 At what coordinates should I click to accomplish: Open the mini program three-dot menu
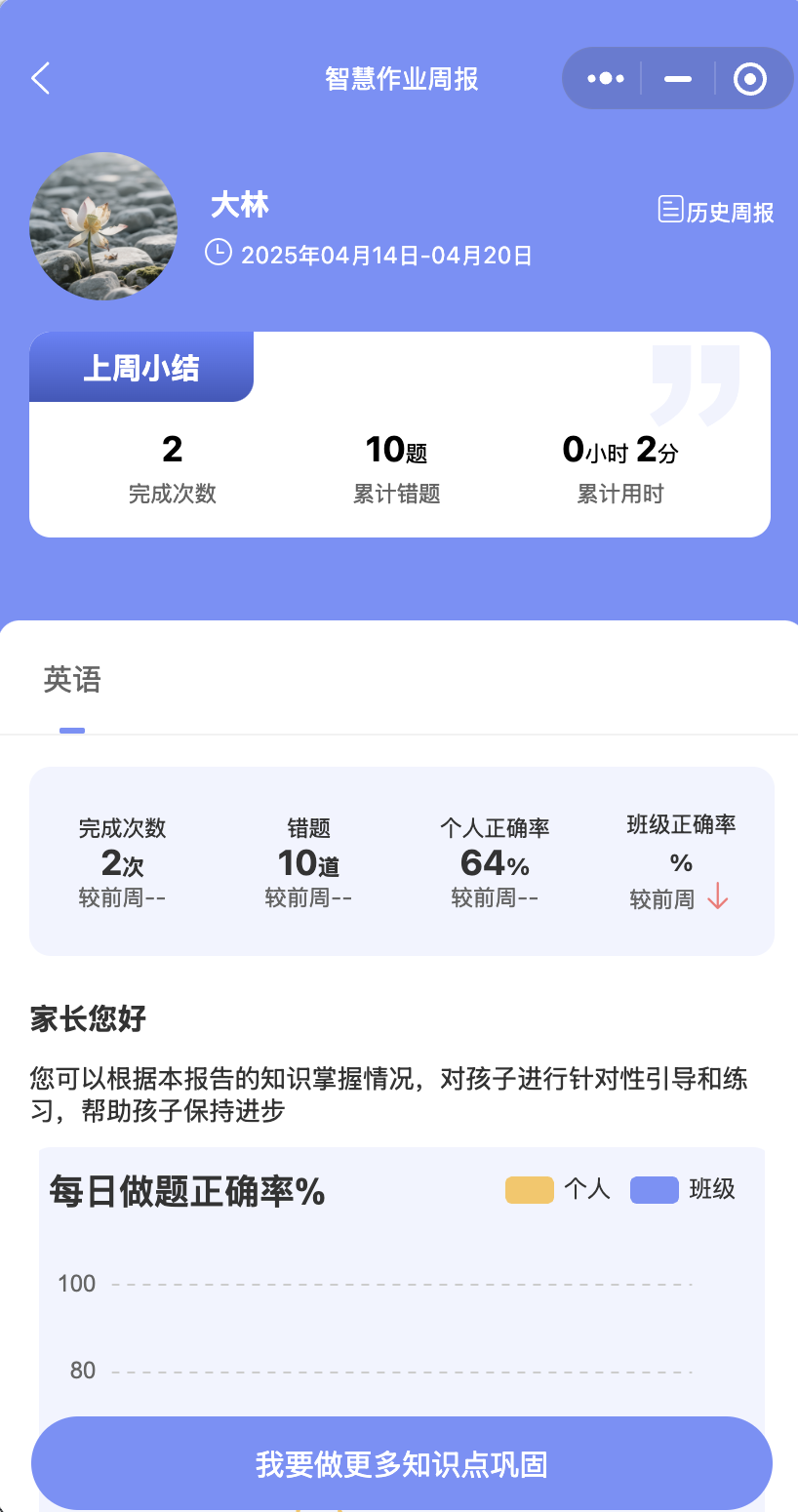coord(605,78)
